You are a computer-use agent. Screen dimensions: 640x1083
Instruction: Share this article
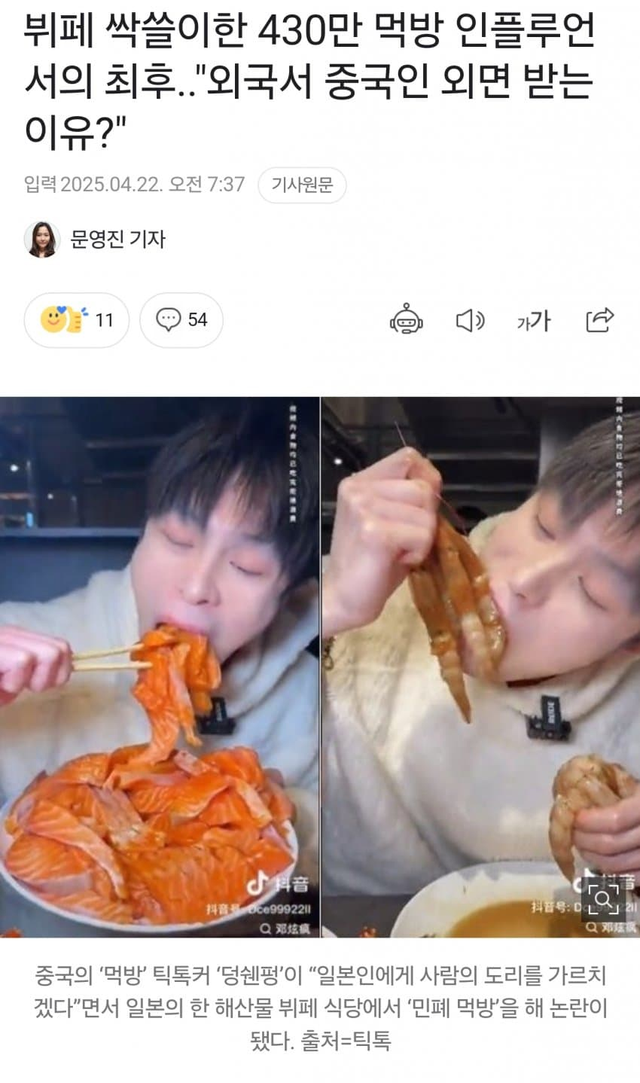[x=599, y=320]
